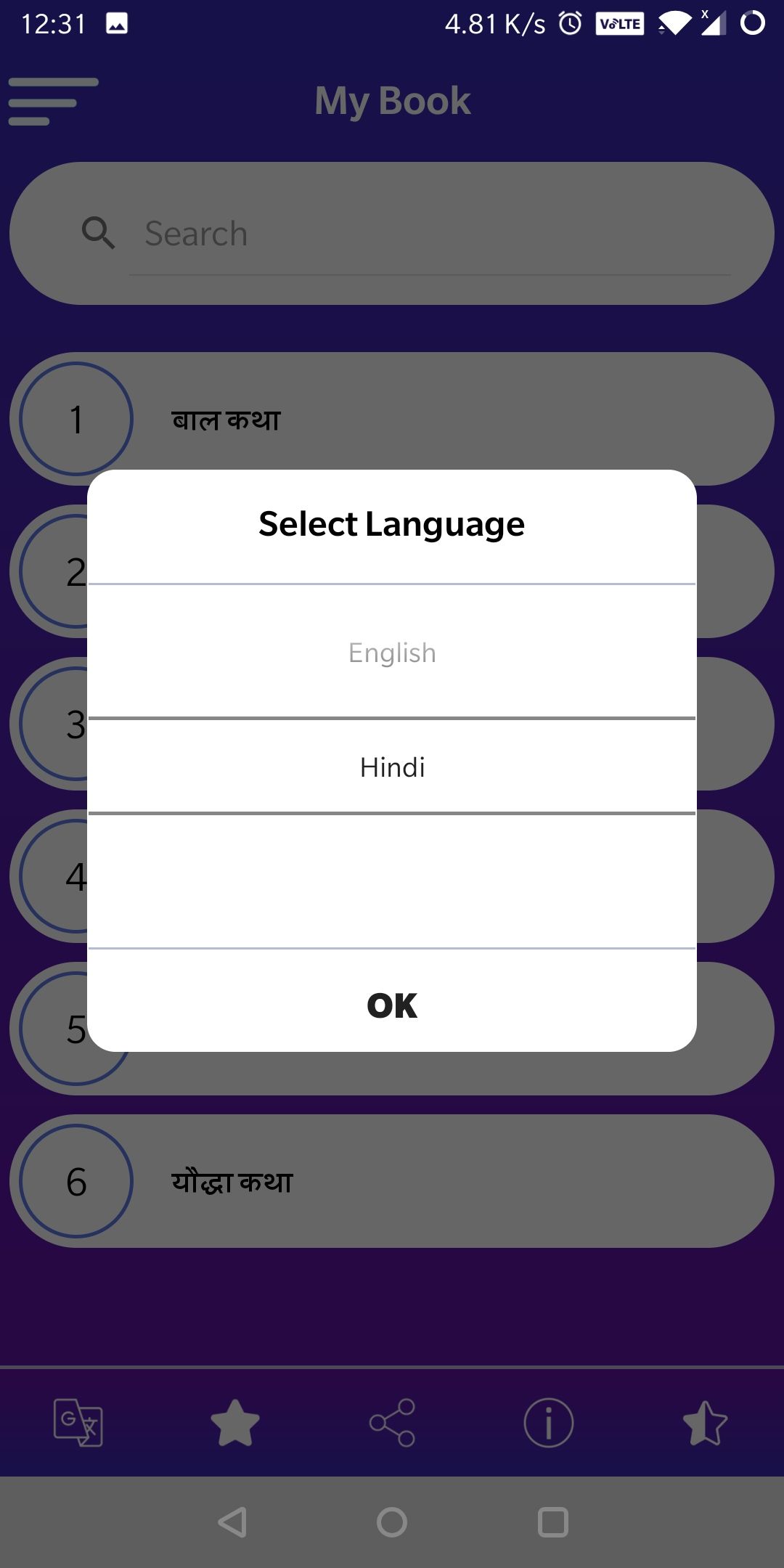Screen dimensions: 784x1568
Task: Confirm language selection with OK
Action: (392, 1005)
